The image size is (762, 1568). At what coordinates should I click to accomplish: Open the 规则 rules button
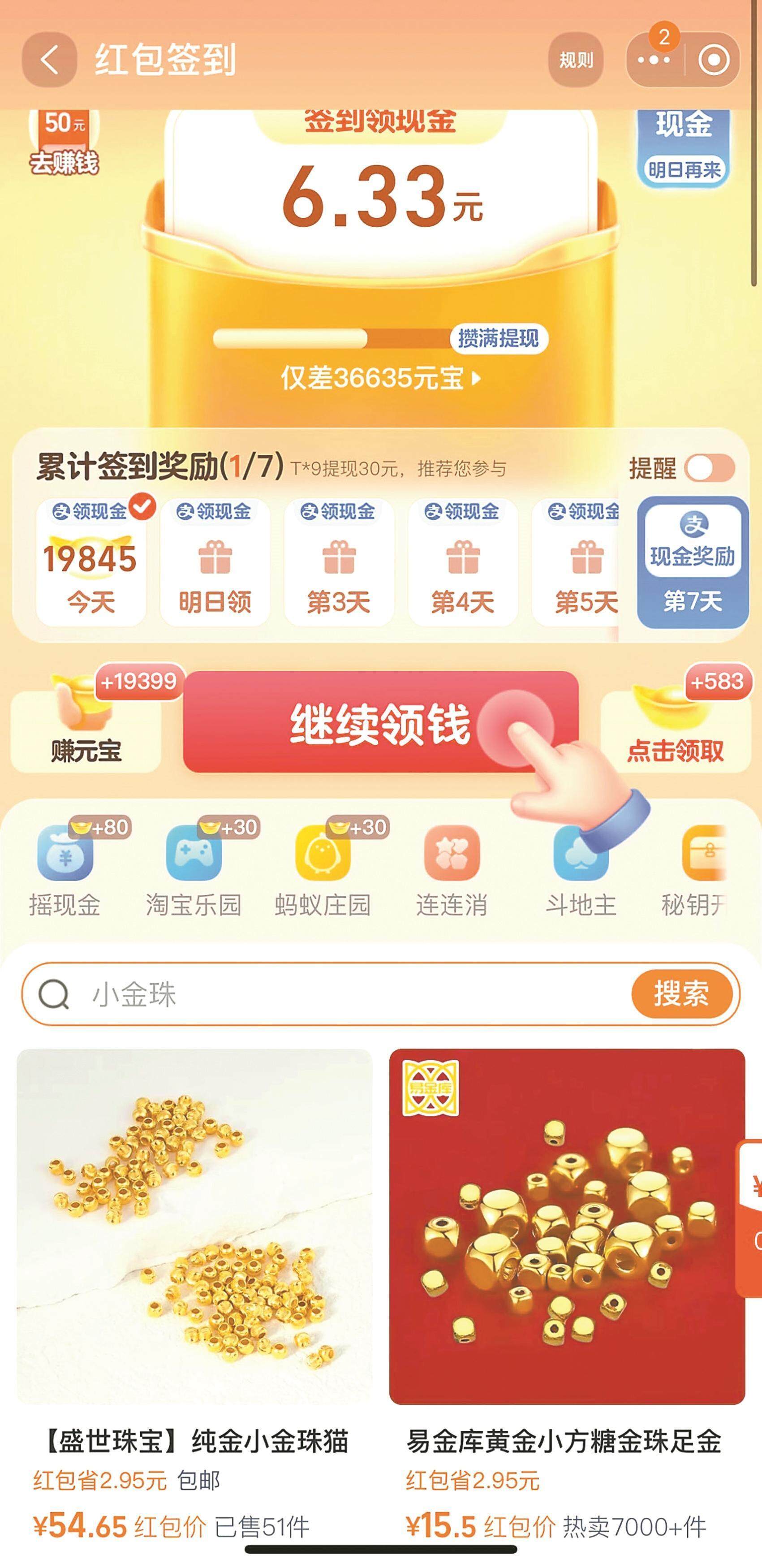pyautogui.click(x=575, y=60)
